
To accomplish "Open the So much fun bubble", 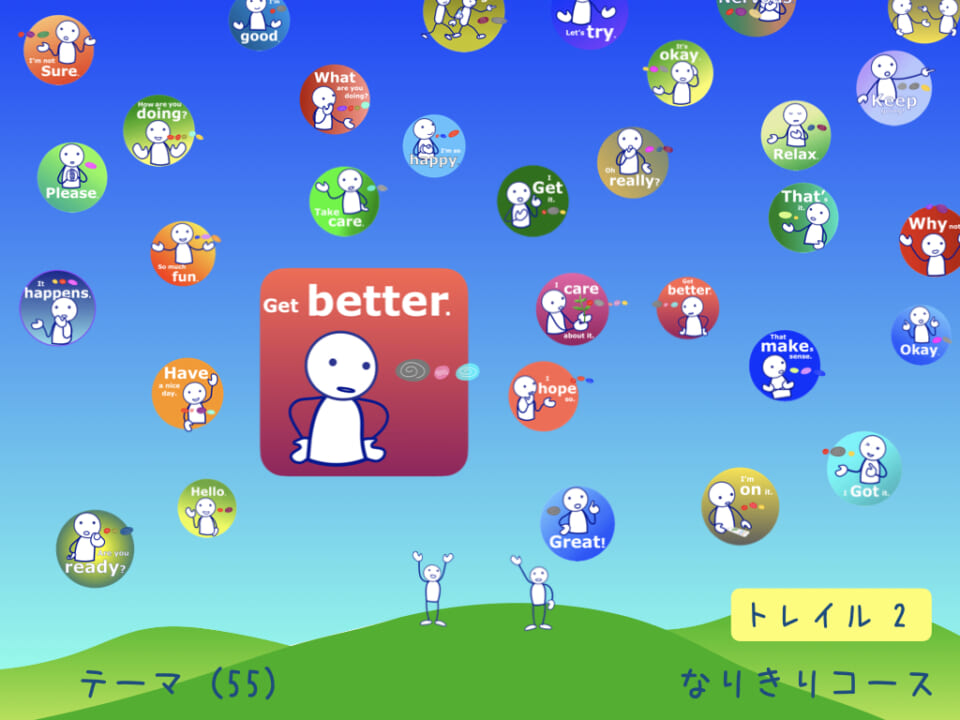I will point(183,254).
